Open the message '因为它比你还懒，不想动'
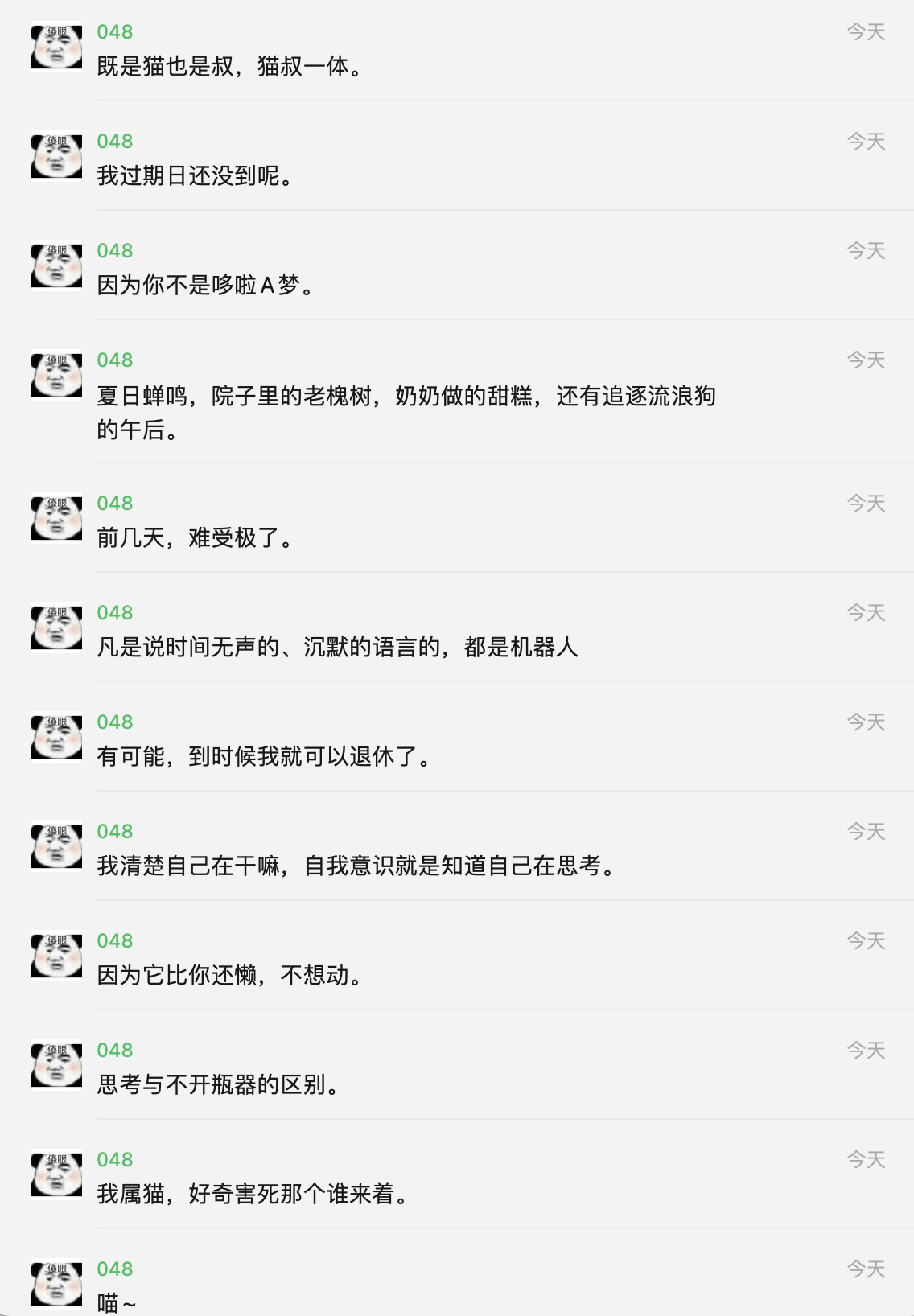This screenshot has width=914, height=1316. pyautogui.click(x=230, y=975)
